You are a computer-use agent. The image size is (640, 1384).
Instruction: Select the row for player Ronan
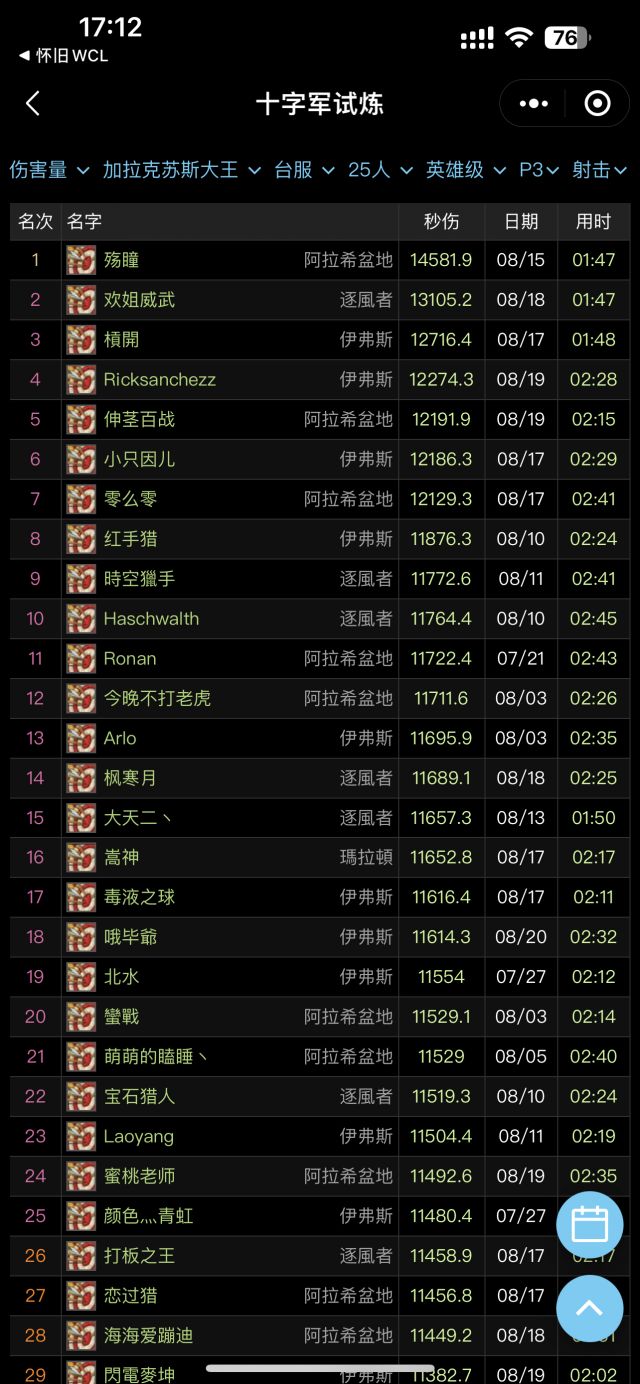pos(130,659)
